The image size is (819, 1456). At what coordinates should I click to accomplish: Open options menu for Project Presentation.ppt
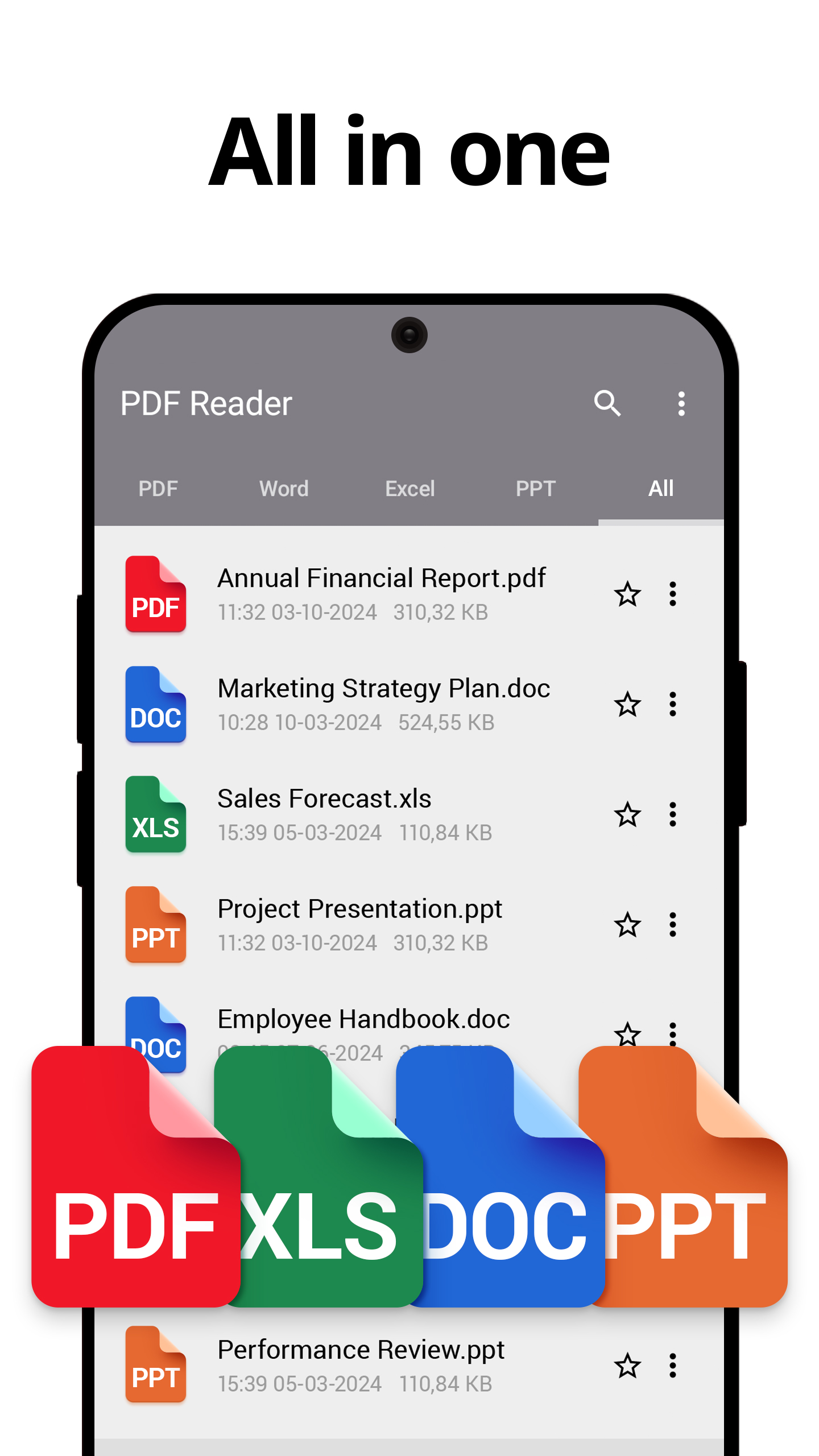673,925
